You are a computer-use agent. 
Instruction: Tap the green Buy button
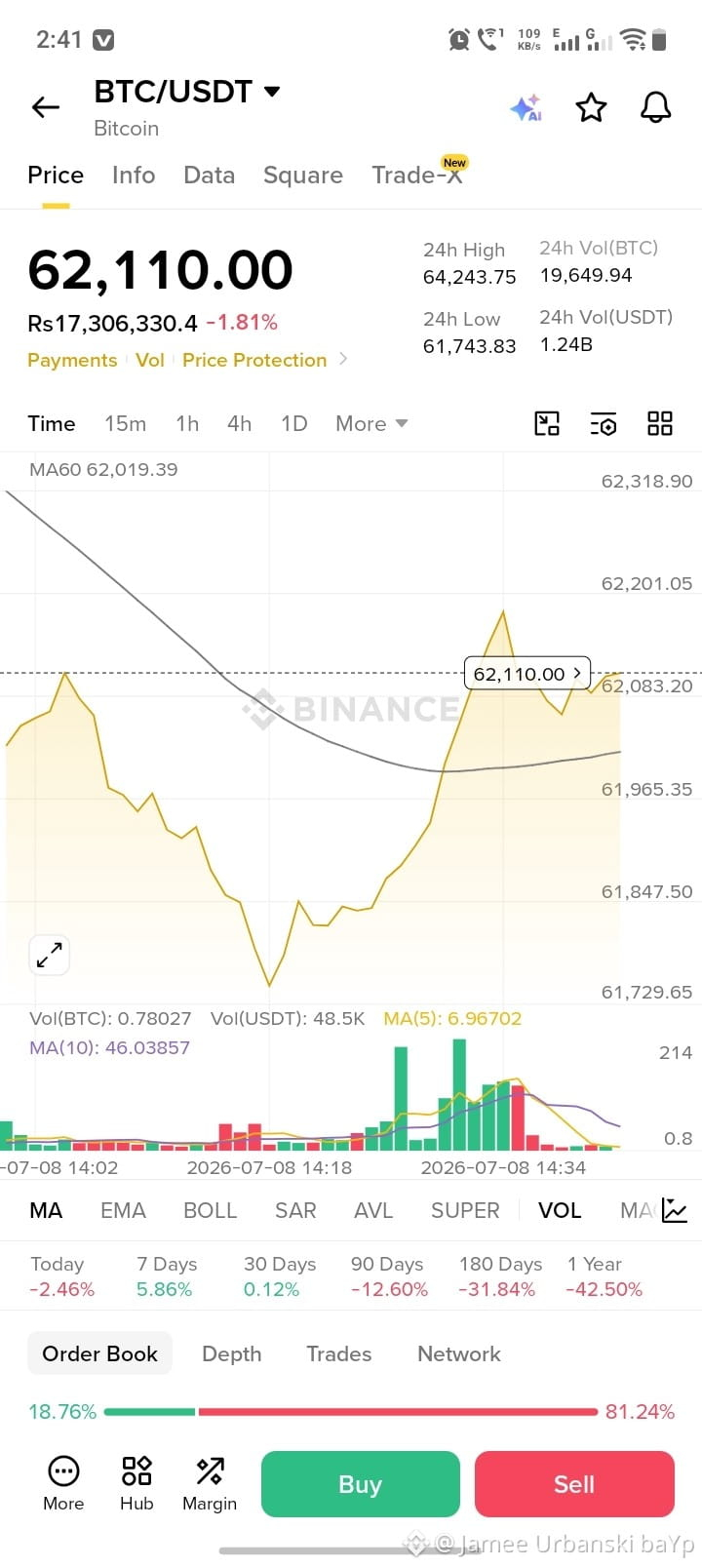(x=361, y=1484)
